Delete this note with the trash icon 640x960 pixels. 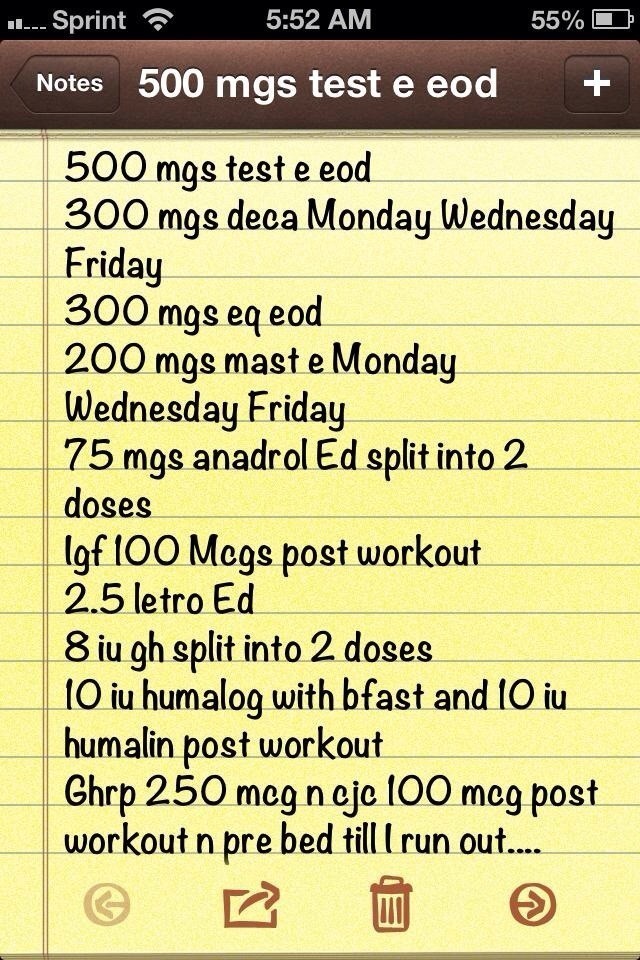[391, 903]
